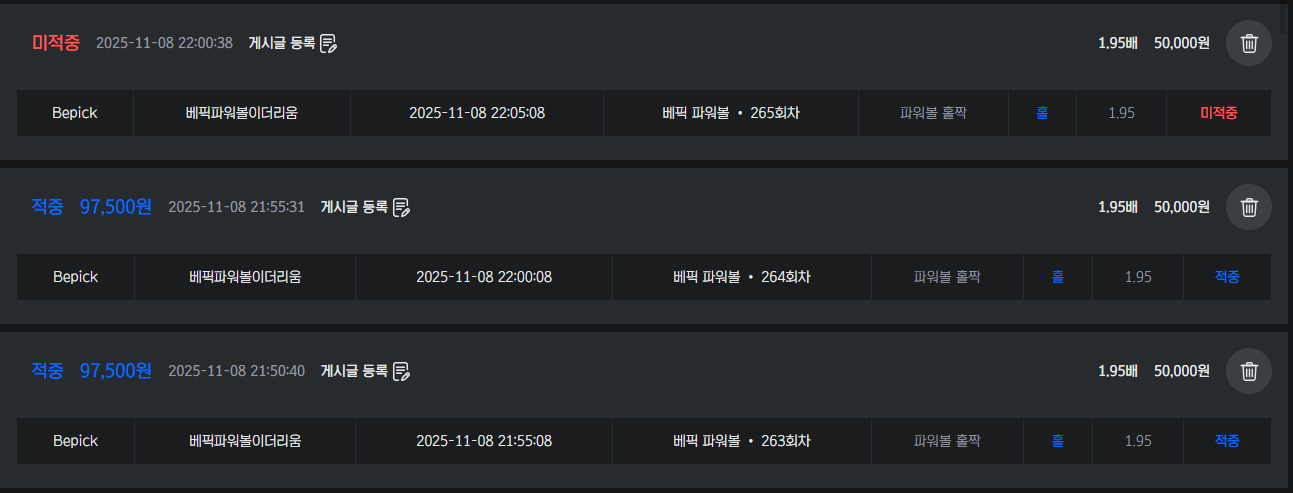
Task: Tap 게시글 등록 for the 21:50:40 bet
Action: pyautogui.click(x=365, y=371)
